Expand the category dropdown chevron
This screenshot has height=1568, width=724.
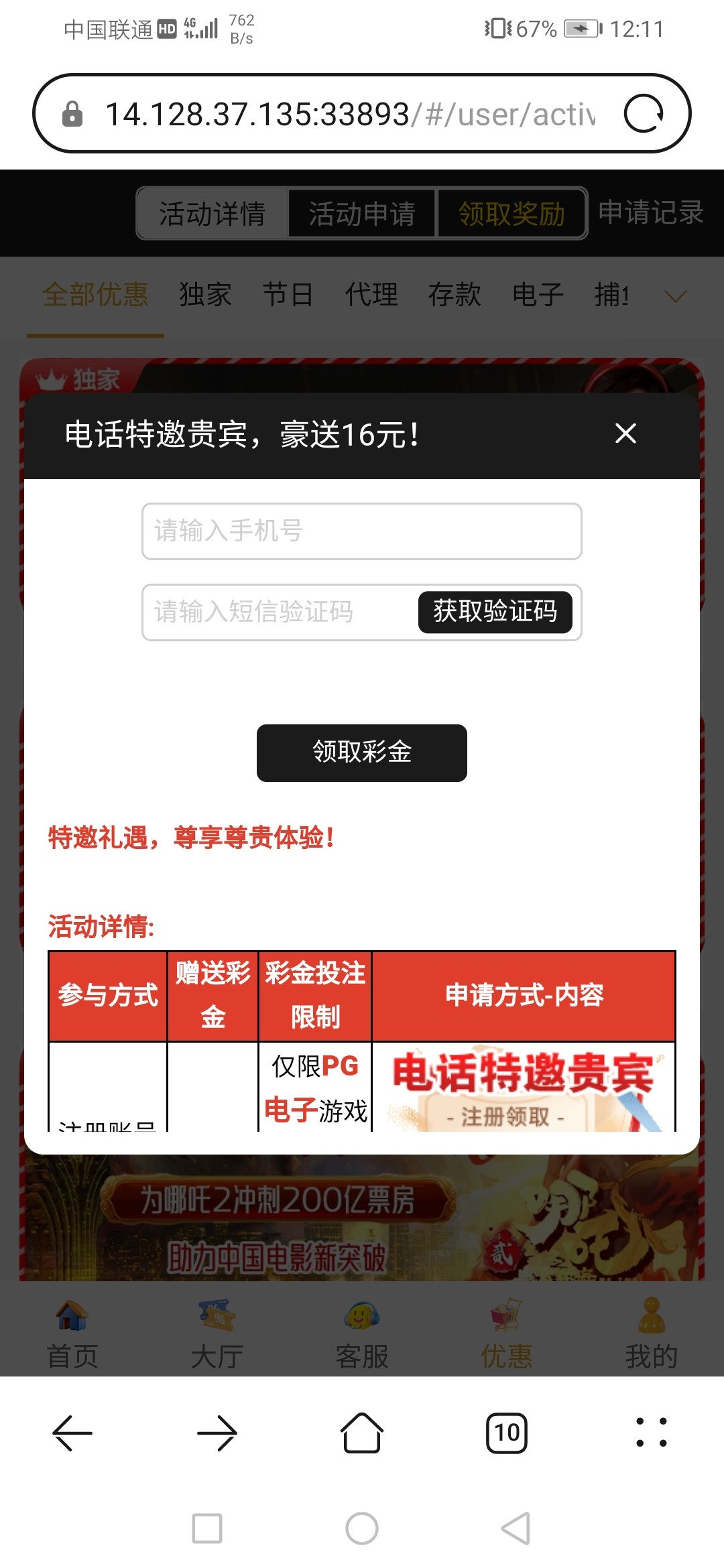tap(675, 296)
